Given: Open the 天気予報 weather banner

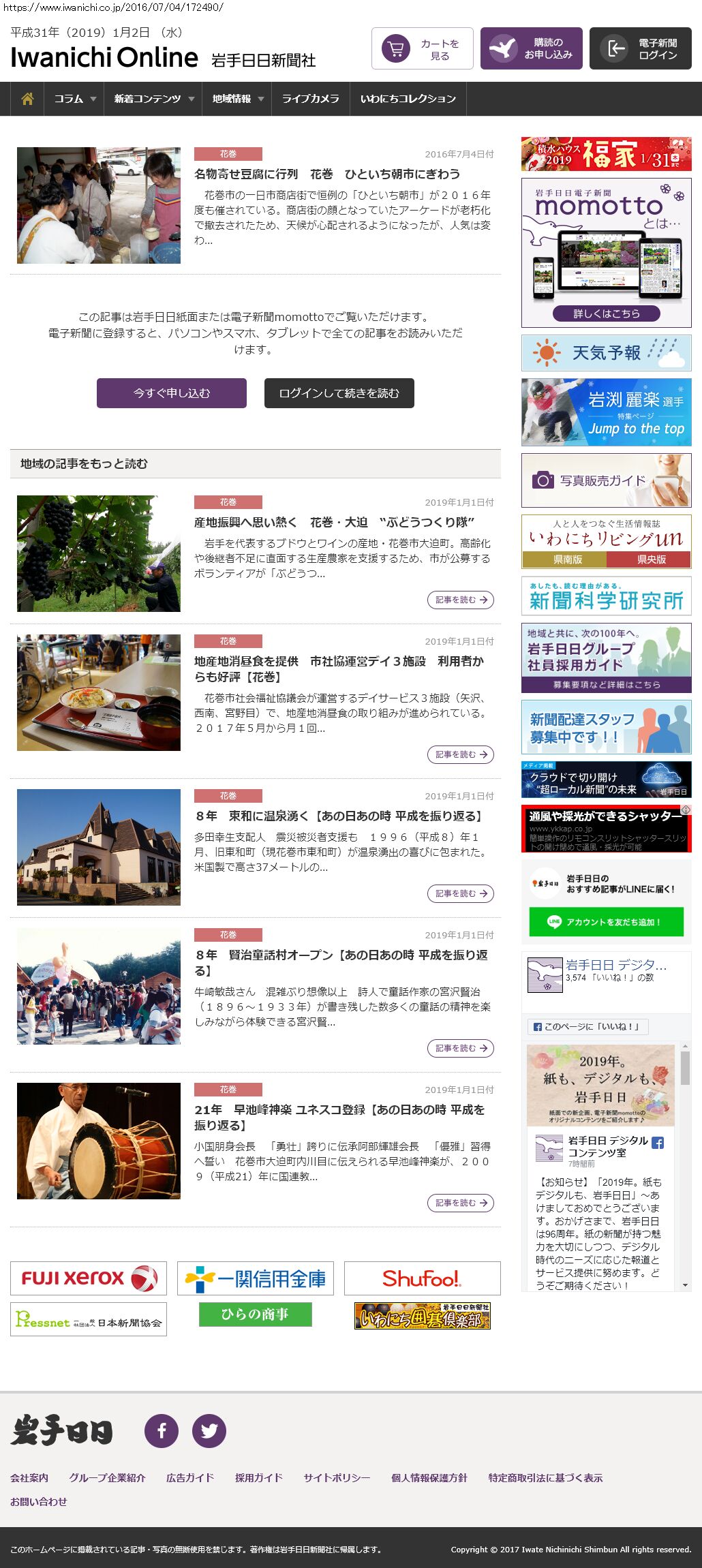Looking at the screenshot, I should tap(606, 352).
